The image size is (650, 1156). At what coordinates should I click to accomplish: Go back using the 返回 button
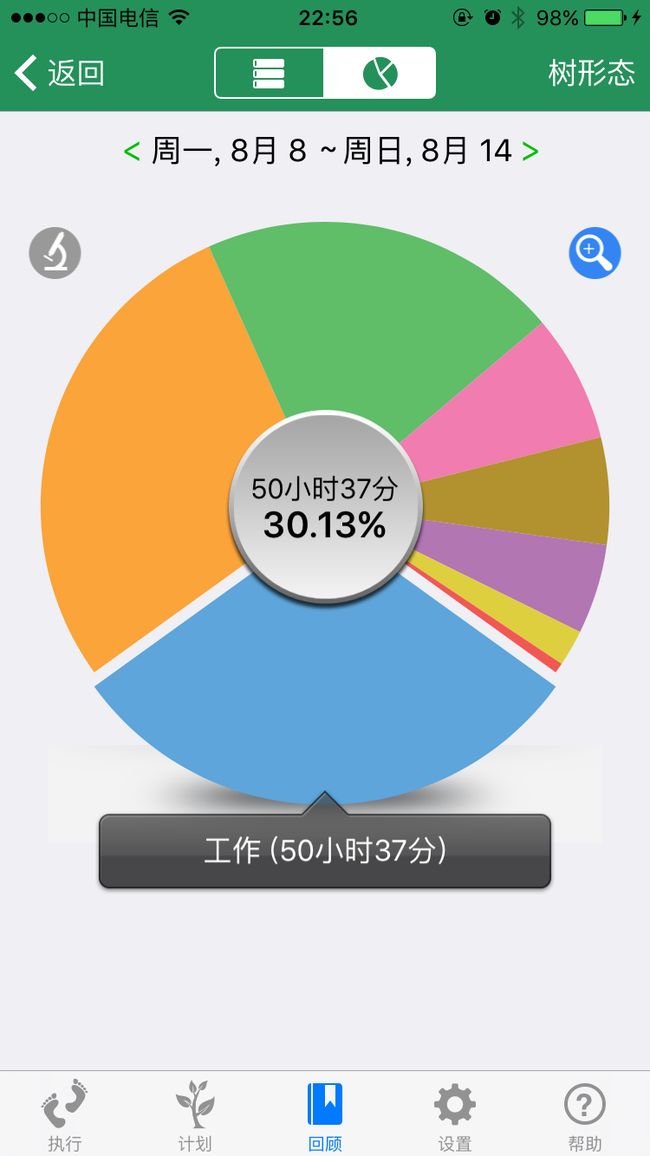59,73
